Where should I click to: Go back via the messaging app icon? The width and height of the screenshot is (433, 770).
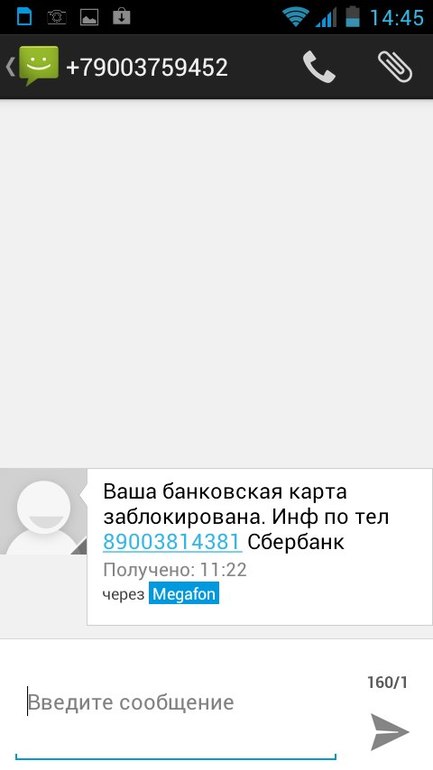[x=33, y=66]
